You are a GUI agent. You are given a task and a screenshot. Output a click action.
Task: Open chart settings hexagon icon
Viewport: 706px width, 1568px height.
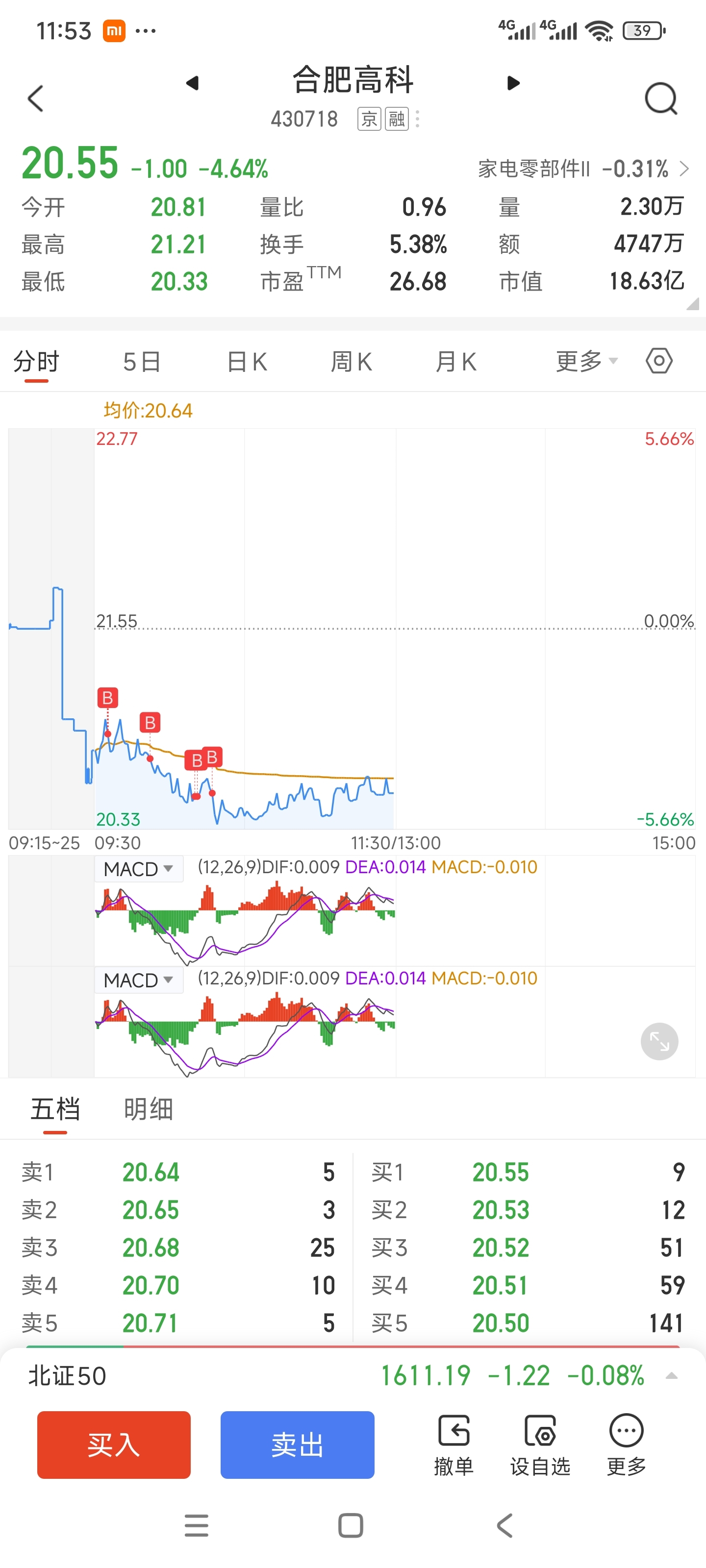(659, 361)
